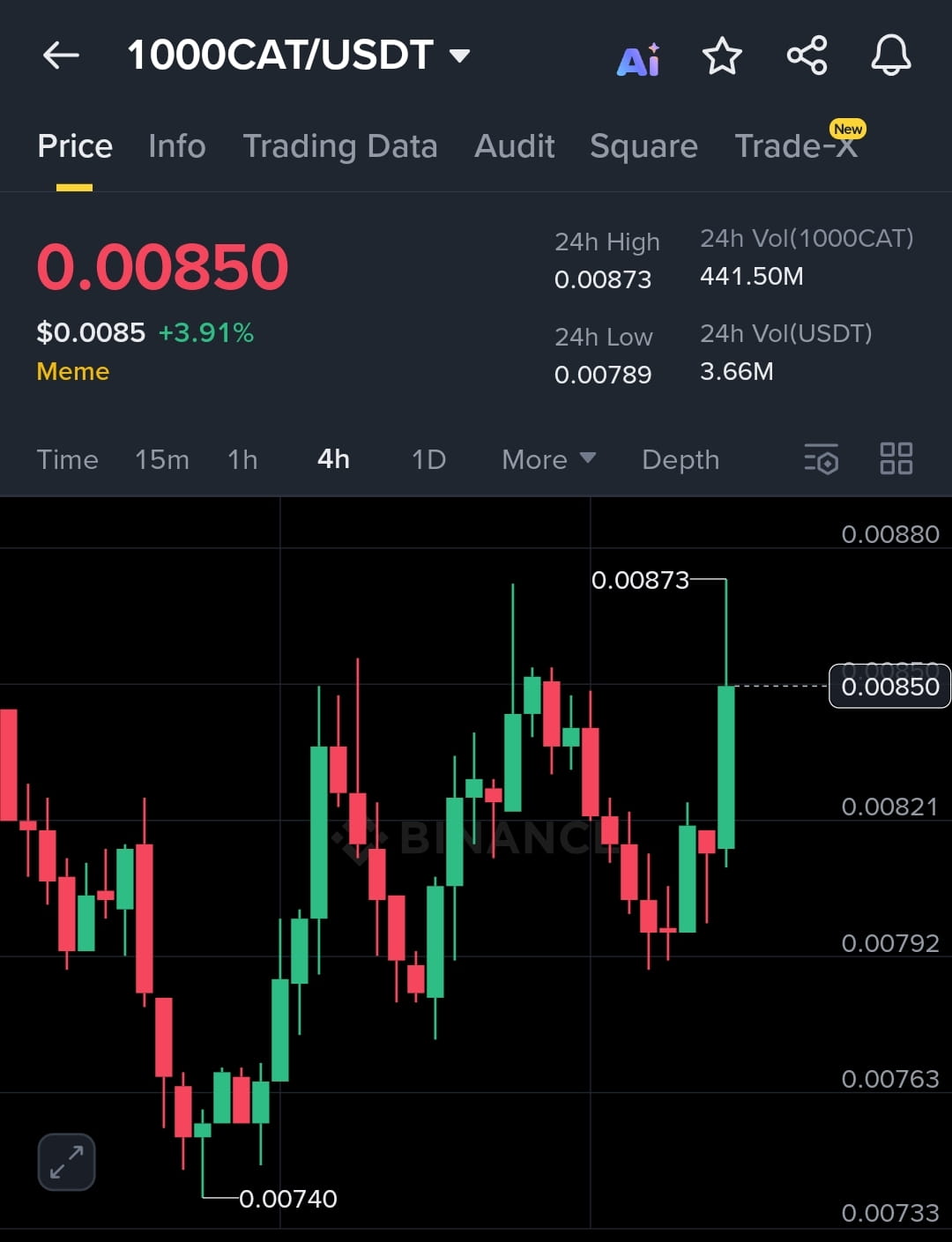
Task: Set a price alert with the bell
Action: pos(890,56)
